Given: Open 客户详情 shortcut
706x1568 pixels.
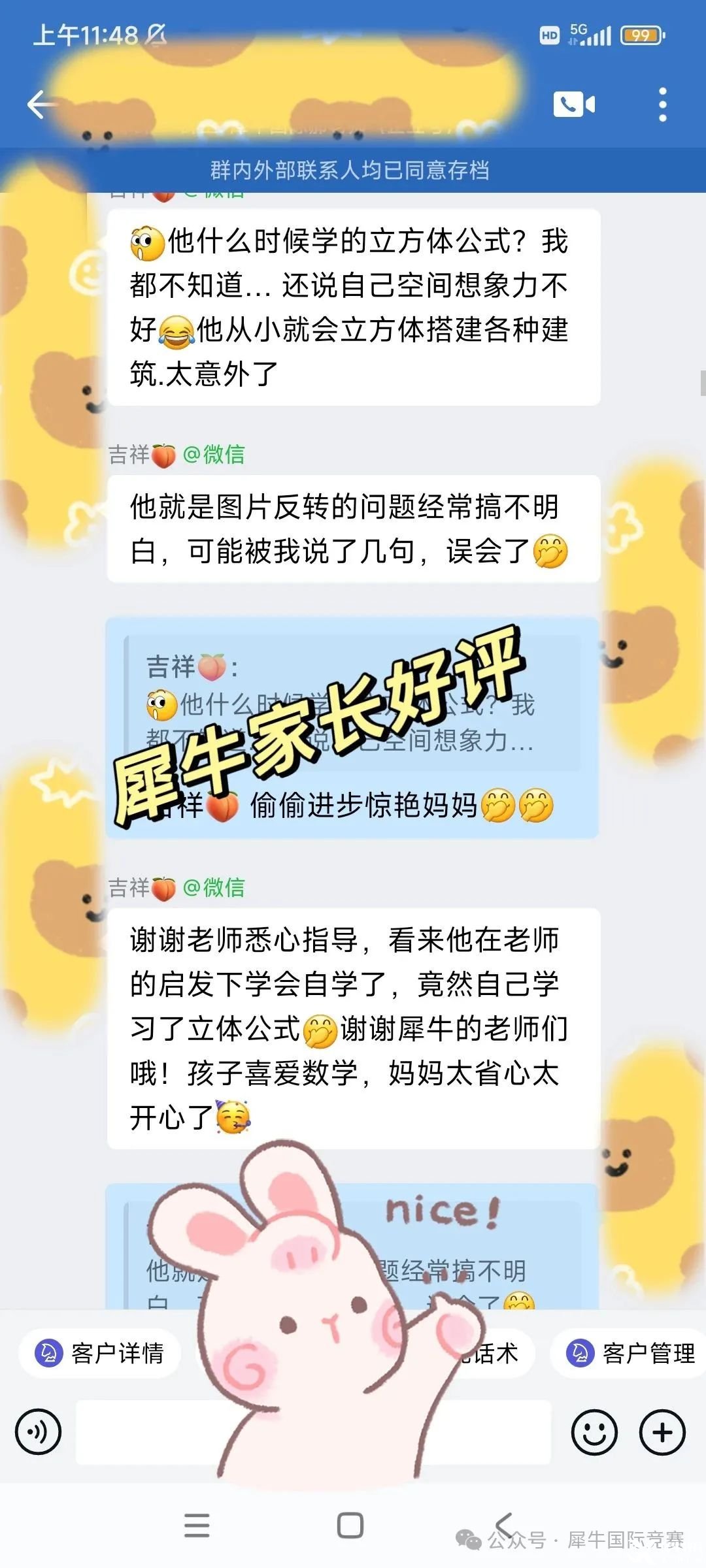Looking at the screenshot, I should [x=100, y=1353].
